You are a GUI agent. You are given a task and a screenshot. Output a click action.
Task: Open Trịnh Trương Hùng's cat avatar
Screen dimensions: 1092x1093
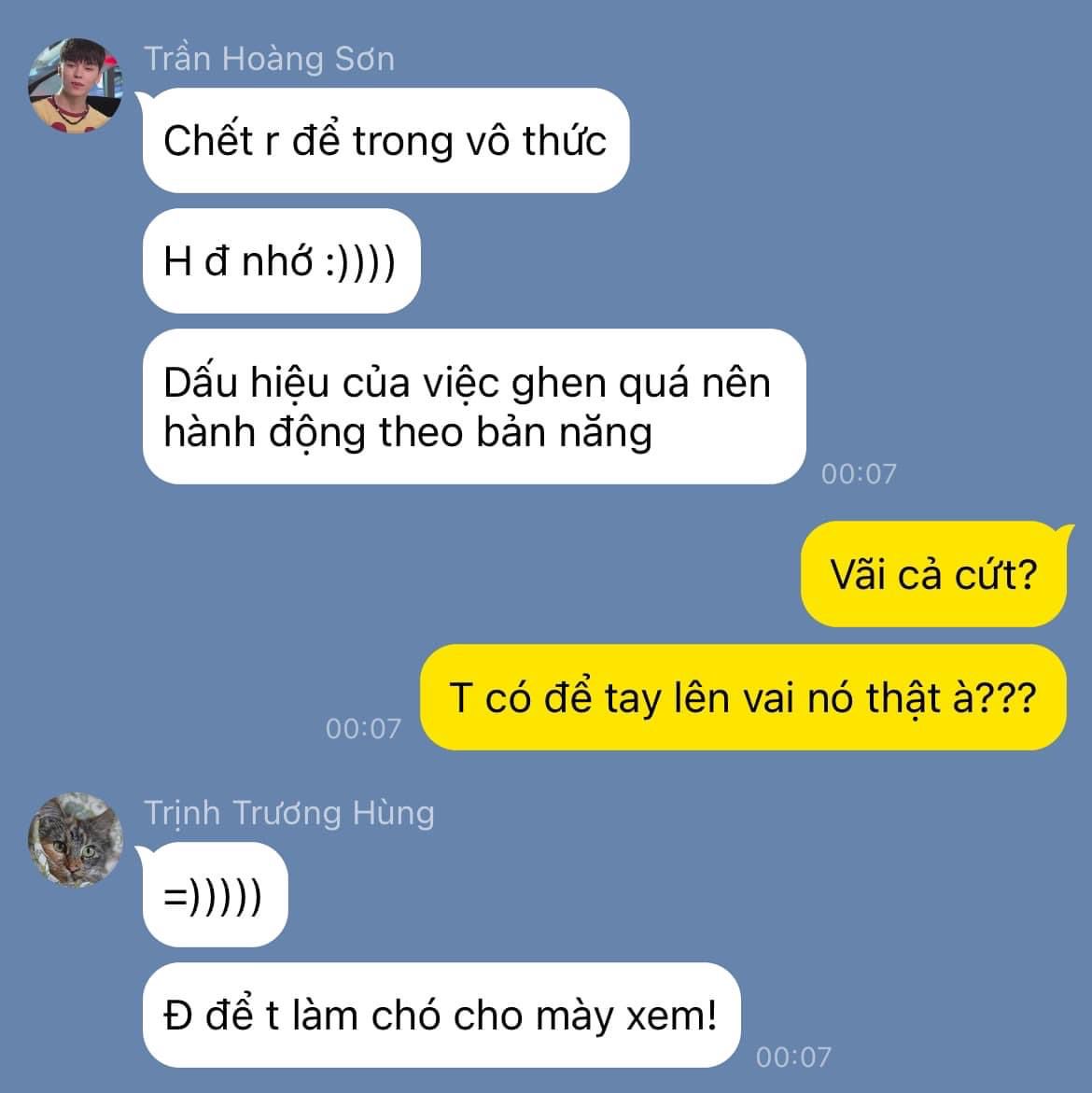[x=76, y=839]
